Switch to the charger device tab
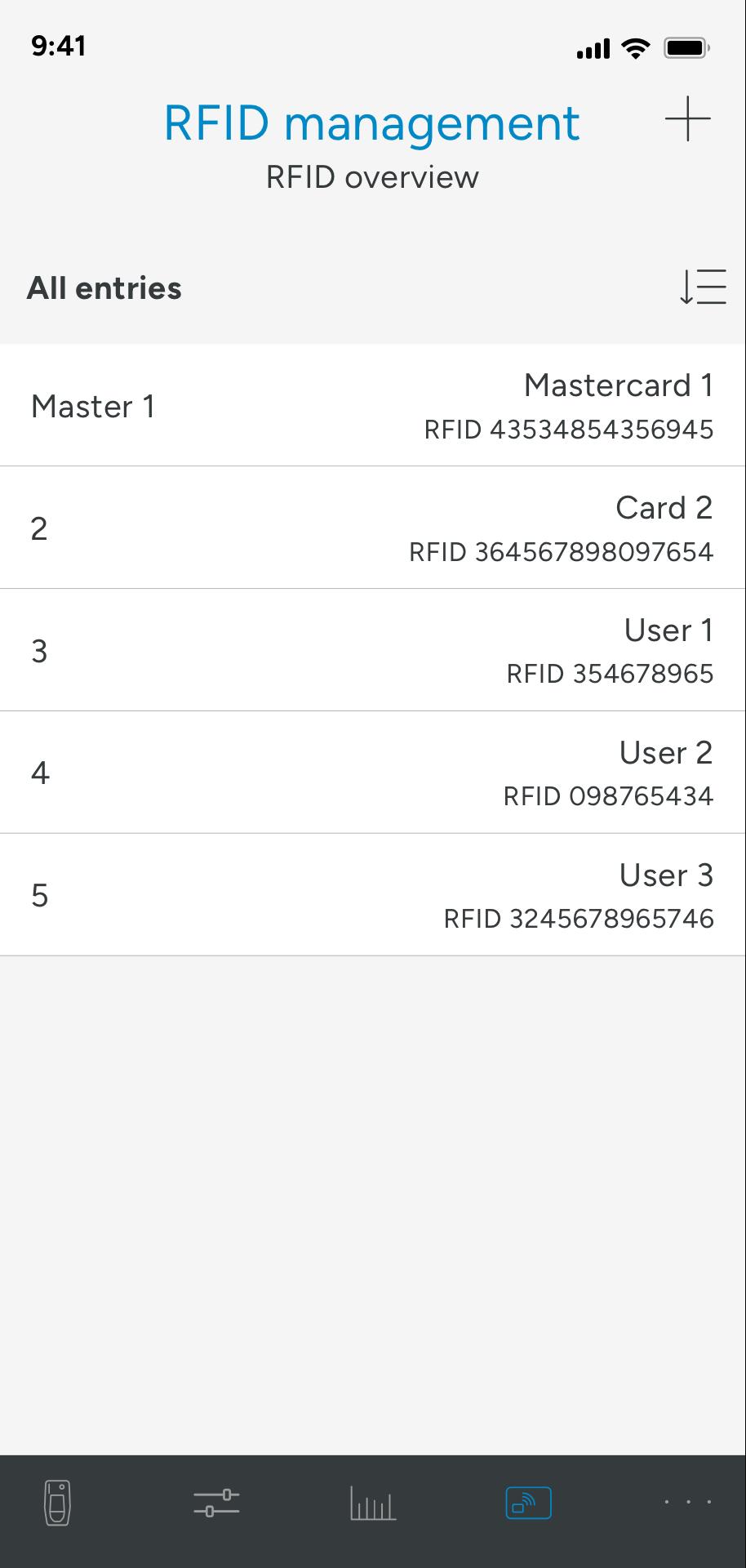Image resolution: width=746 pixels, height=1568 pixels. click(57, 1503)
